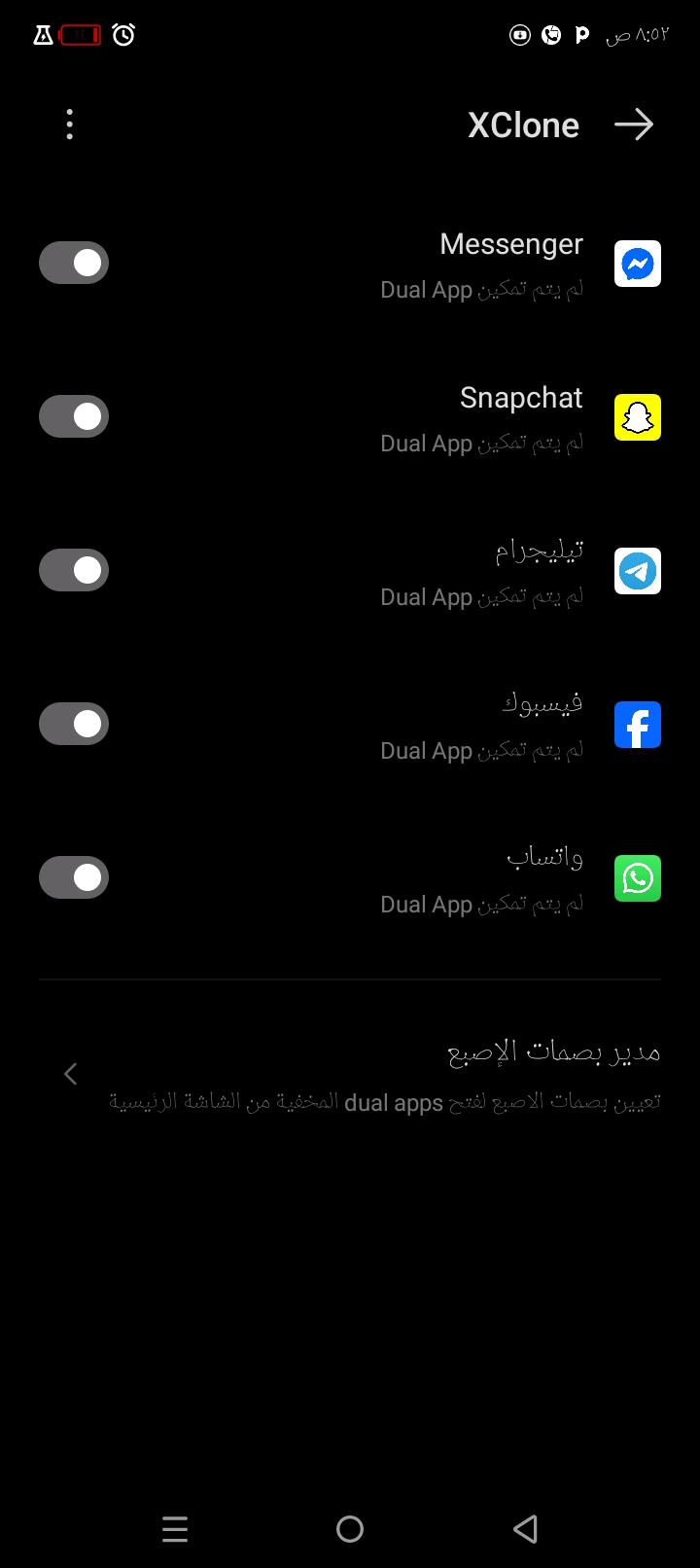This screenshot has height=1568, width=700.
Task: Turn on the Snapchat clone switch
Action: point(74,416)
